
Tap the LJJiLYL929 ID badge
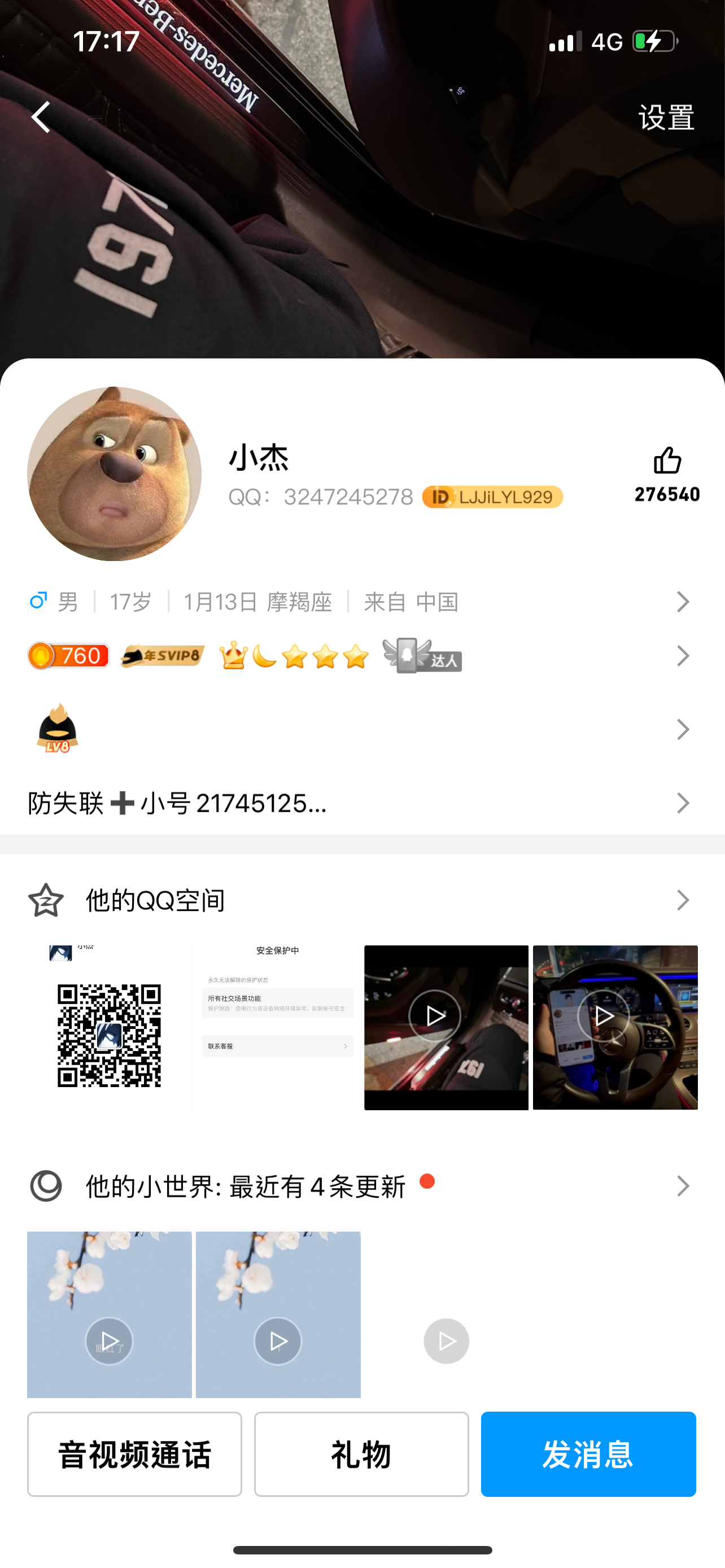pyautogui.click(x=492, y=497)
